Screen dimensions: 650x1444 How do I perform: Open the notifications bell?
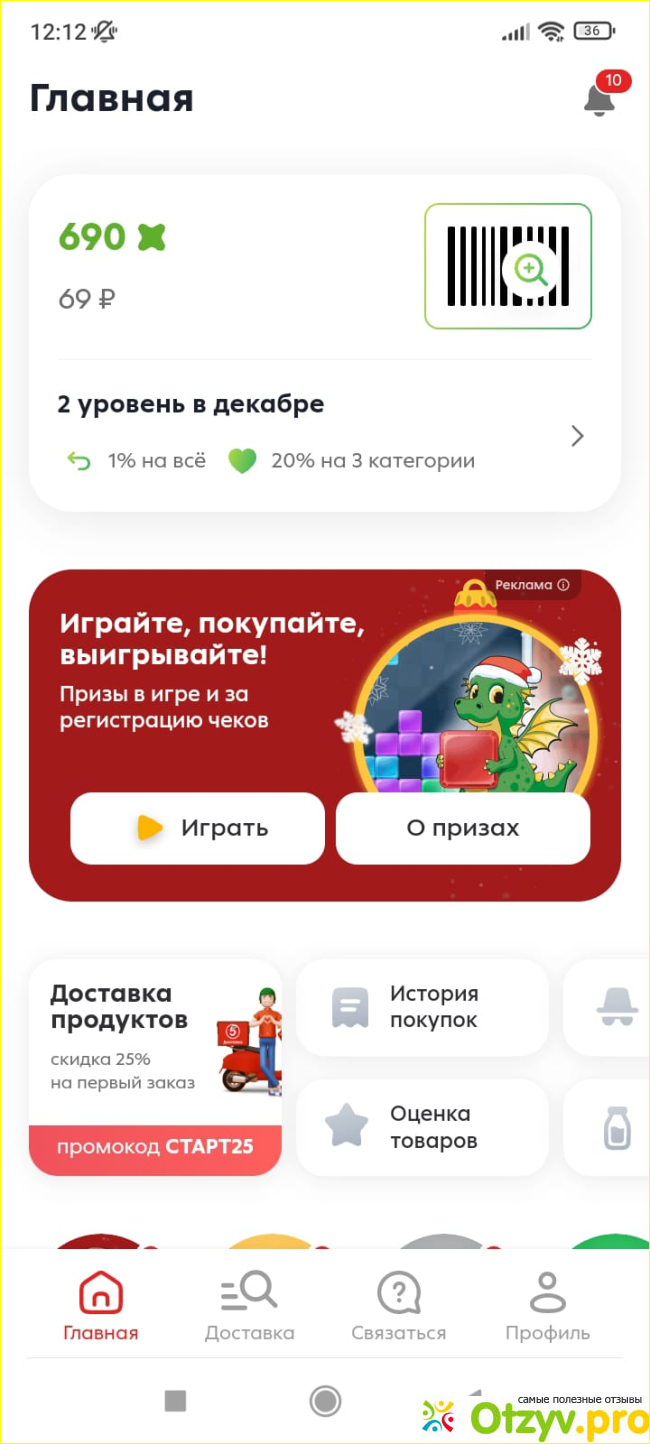click(x=599, y=99)
